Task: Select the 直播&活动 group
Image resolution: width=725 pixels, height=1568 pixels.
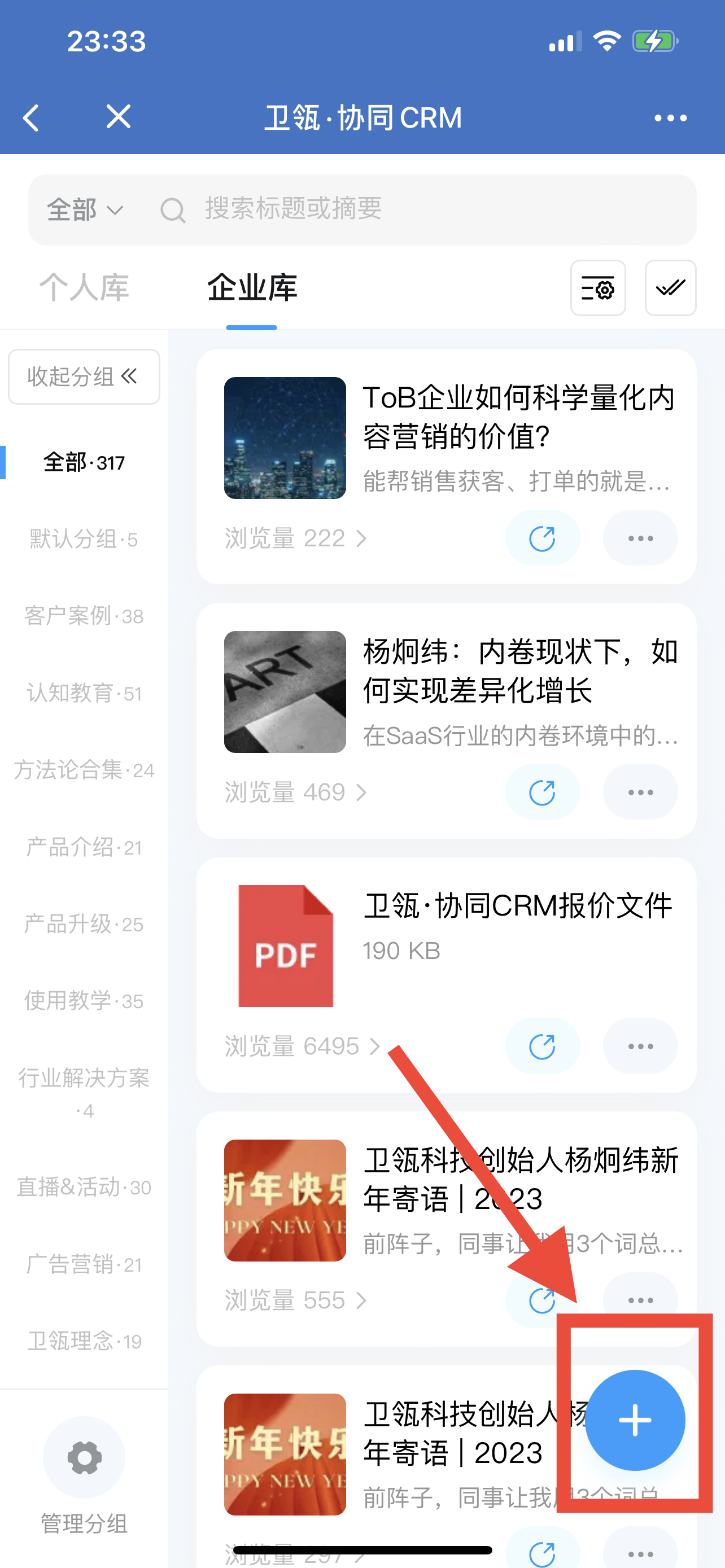Action: pyautogui.click(x=84, y=1187)
